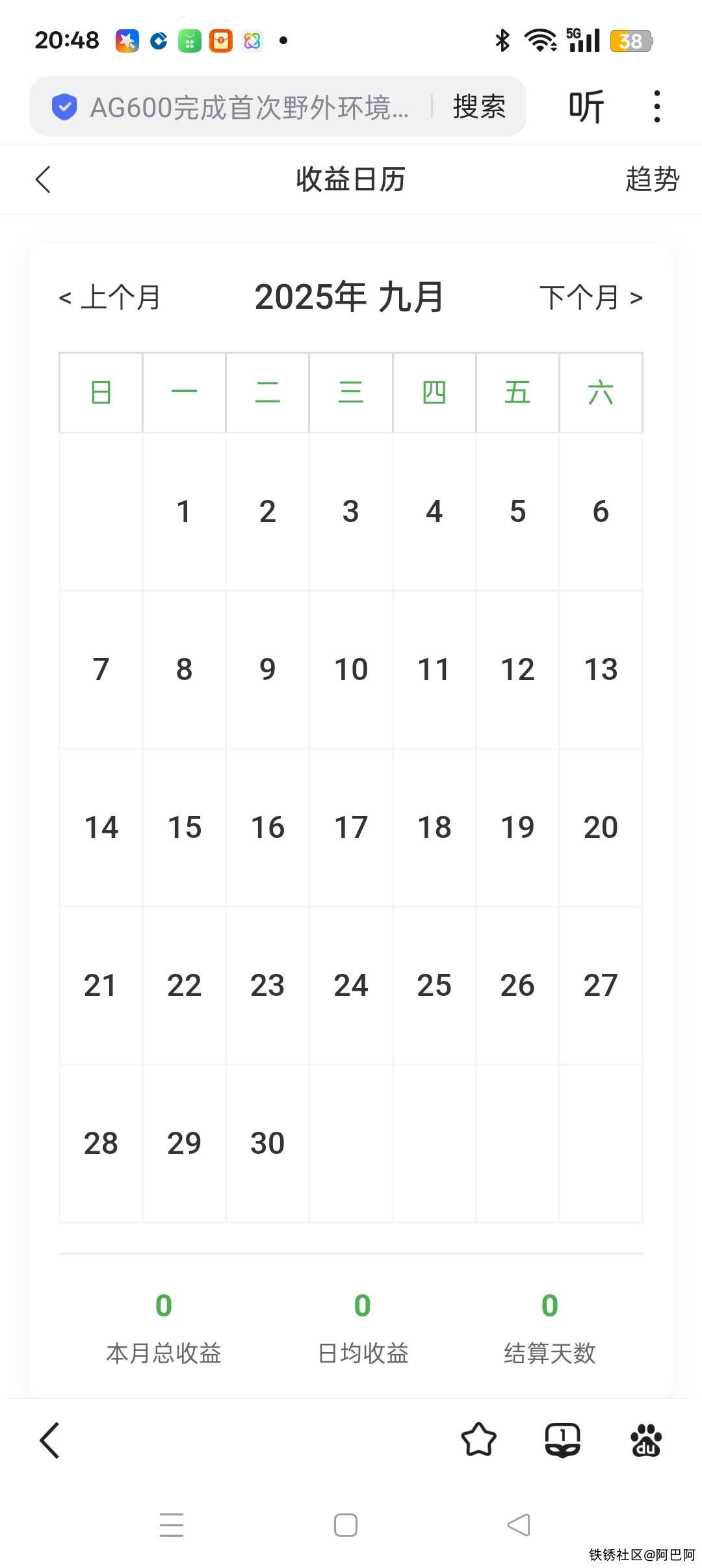Open the 趋势 view
This screenshot has width=702, height=1568.
652,179
